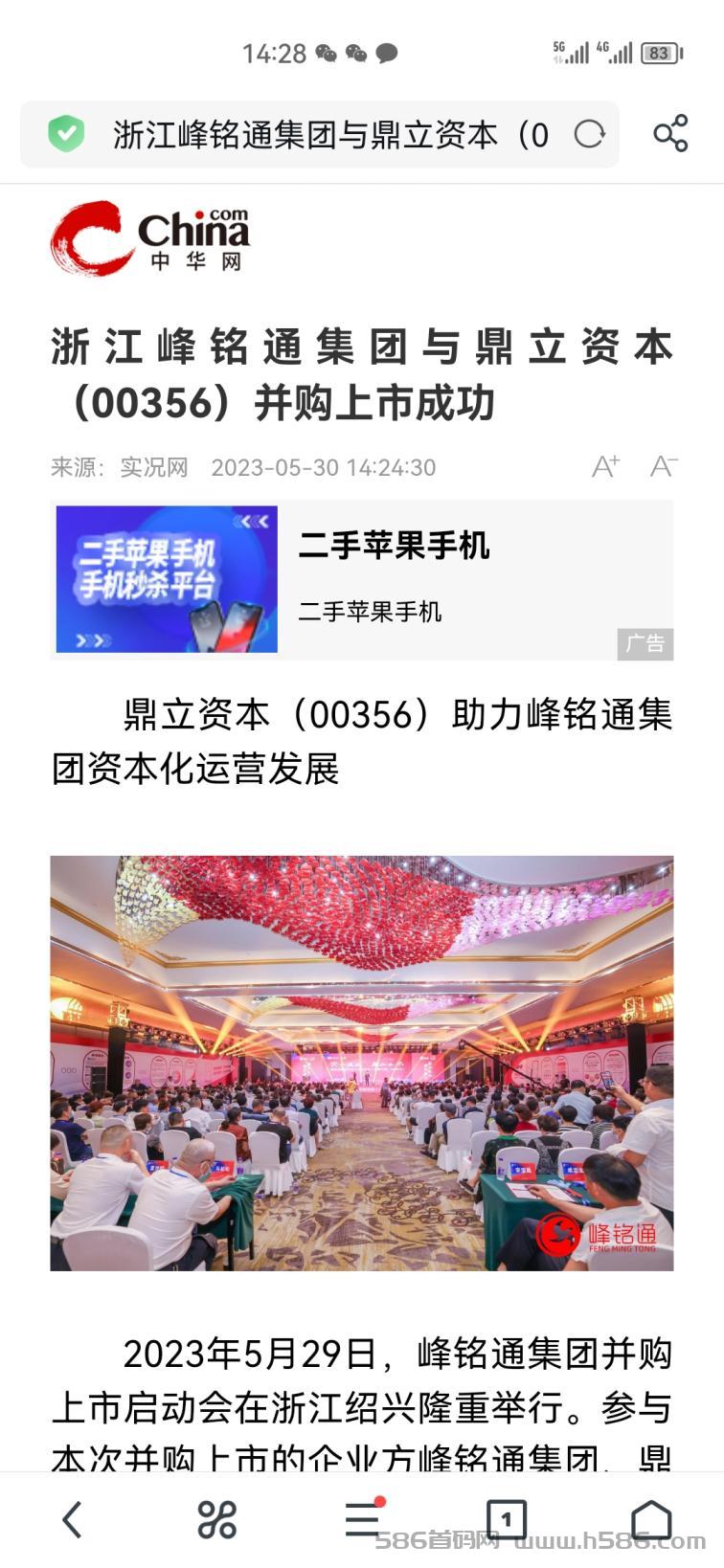Image resolution: width=724 pixels, height=1568 pixels.
Task: Share this article via the share icon
Action: tap(670, 133)
